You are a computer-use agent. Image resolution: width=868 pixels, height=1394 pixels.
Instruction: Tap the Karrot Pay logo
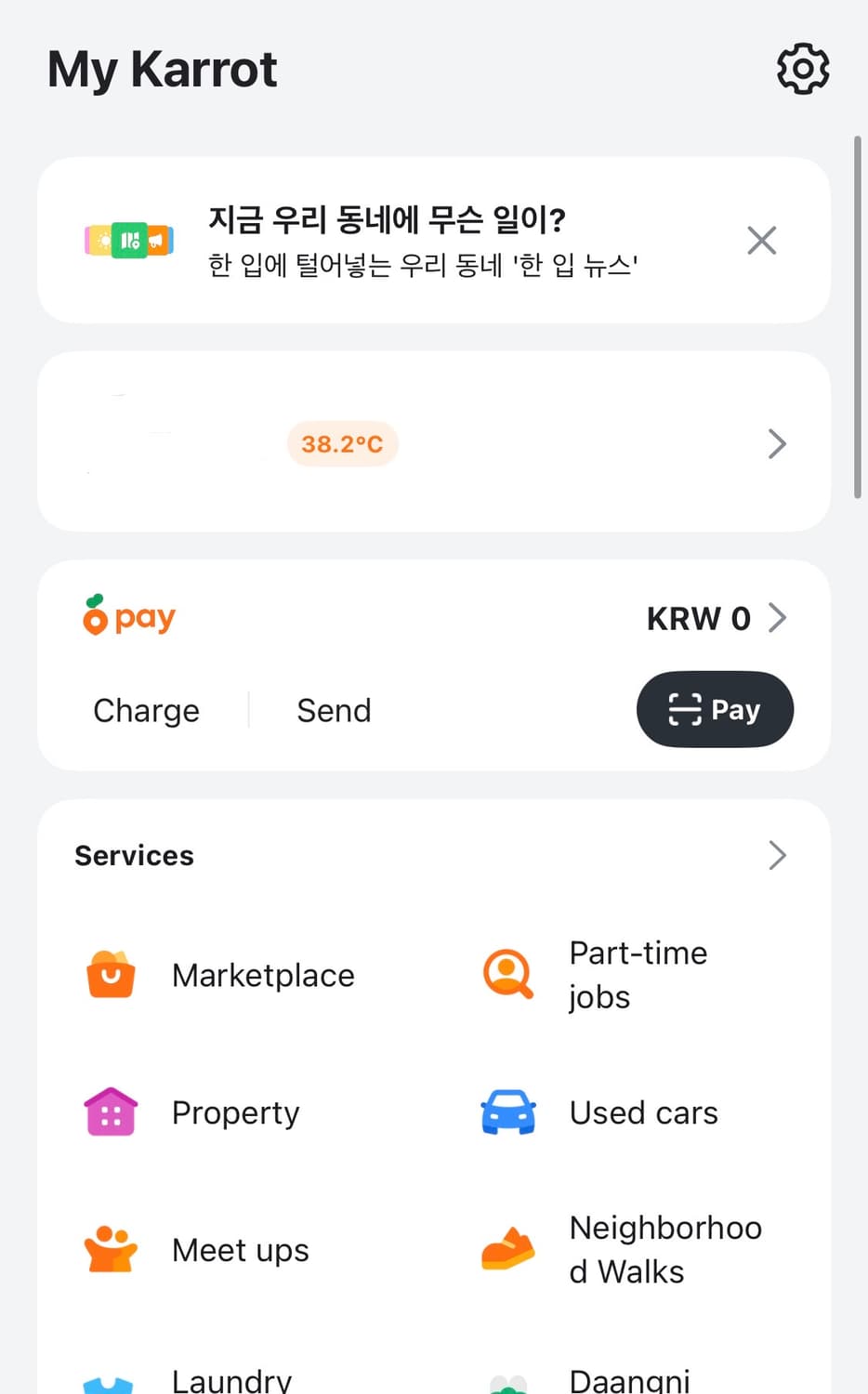tap(129, 616)
